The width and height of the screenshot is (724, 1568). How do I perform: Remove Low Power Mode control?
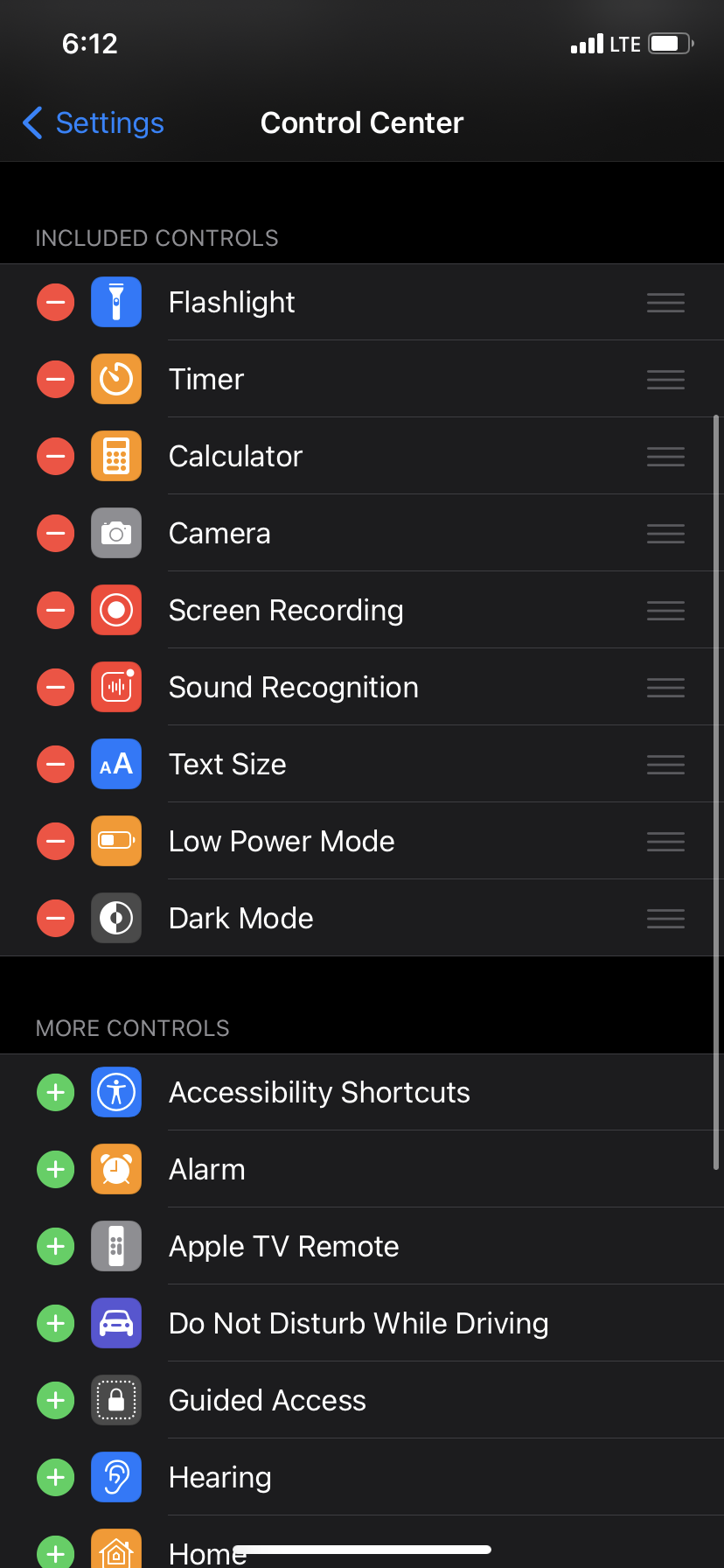click(x=55, y=842)
